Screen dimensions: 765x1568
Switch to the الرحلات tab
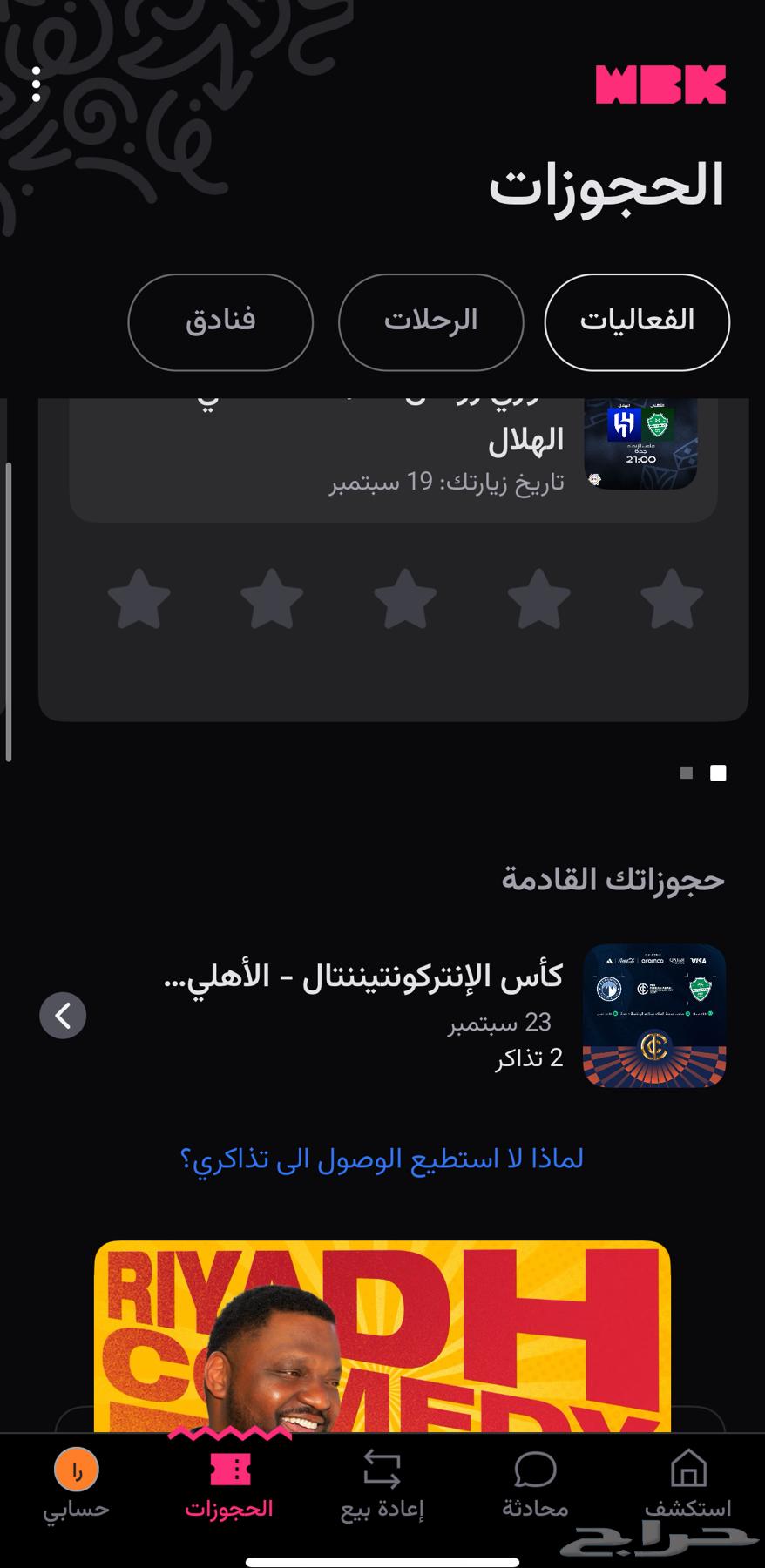[430, 321]
